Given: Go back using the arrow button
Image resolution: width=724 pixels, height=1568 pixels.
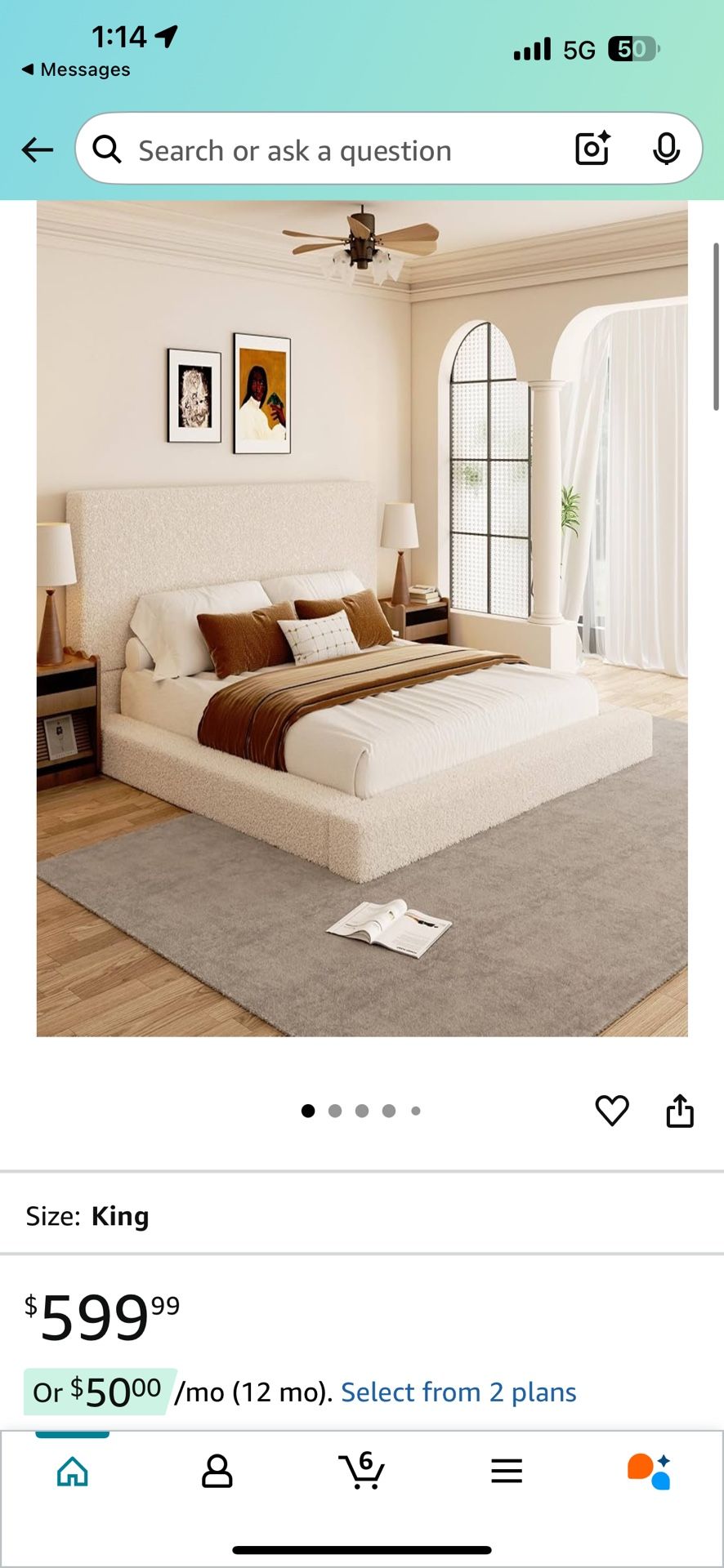Looking at the screenshot, I should tap(38, 149).
